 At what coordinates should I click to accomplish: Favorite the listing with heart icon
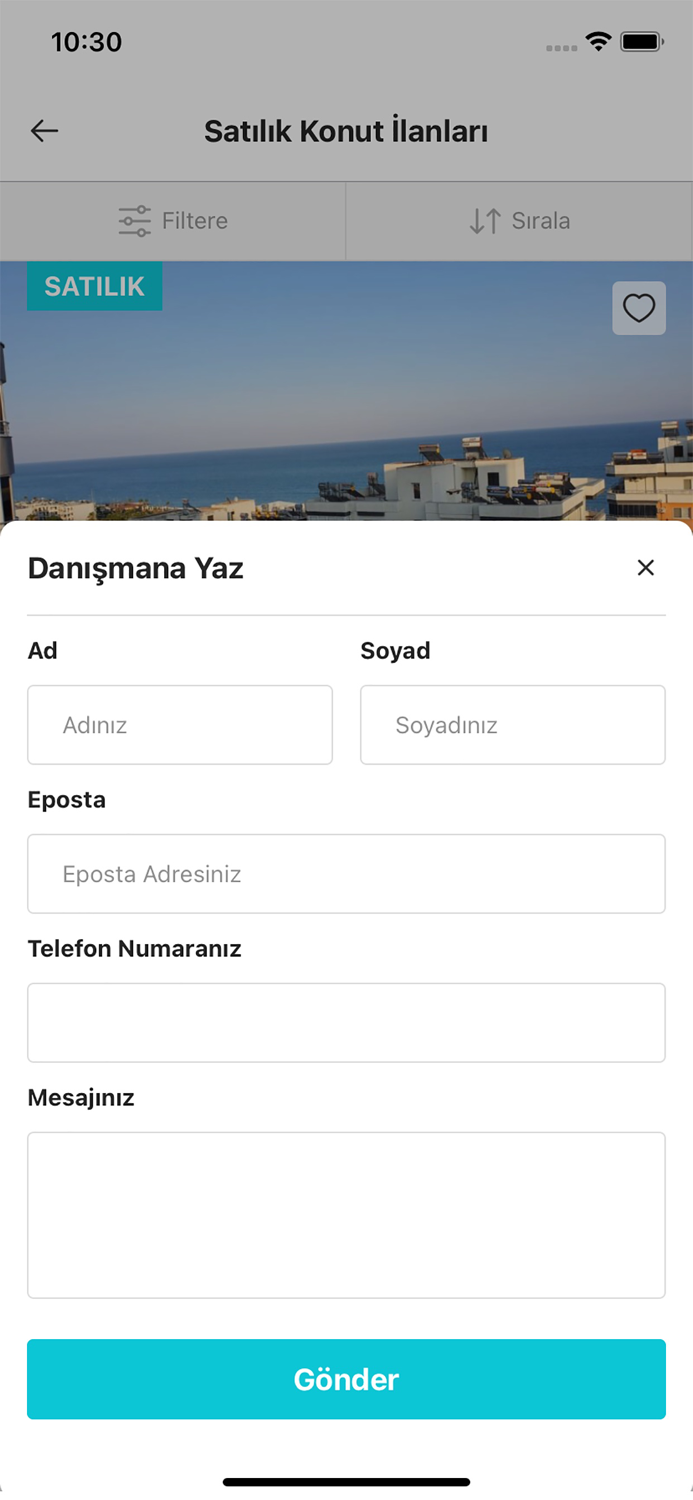click(x=639, y=308)
